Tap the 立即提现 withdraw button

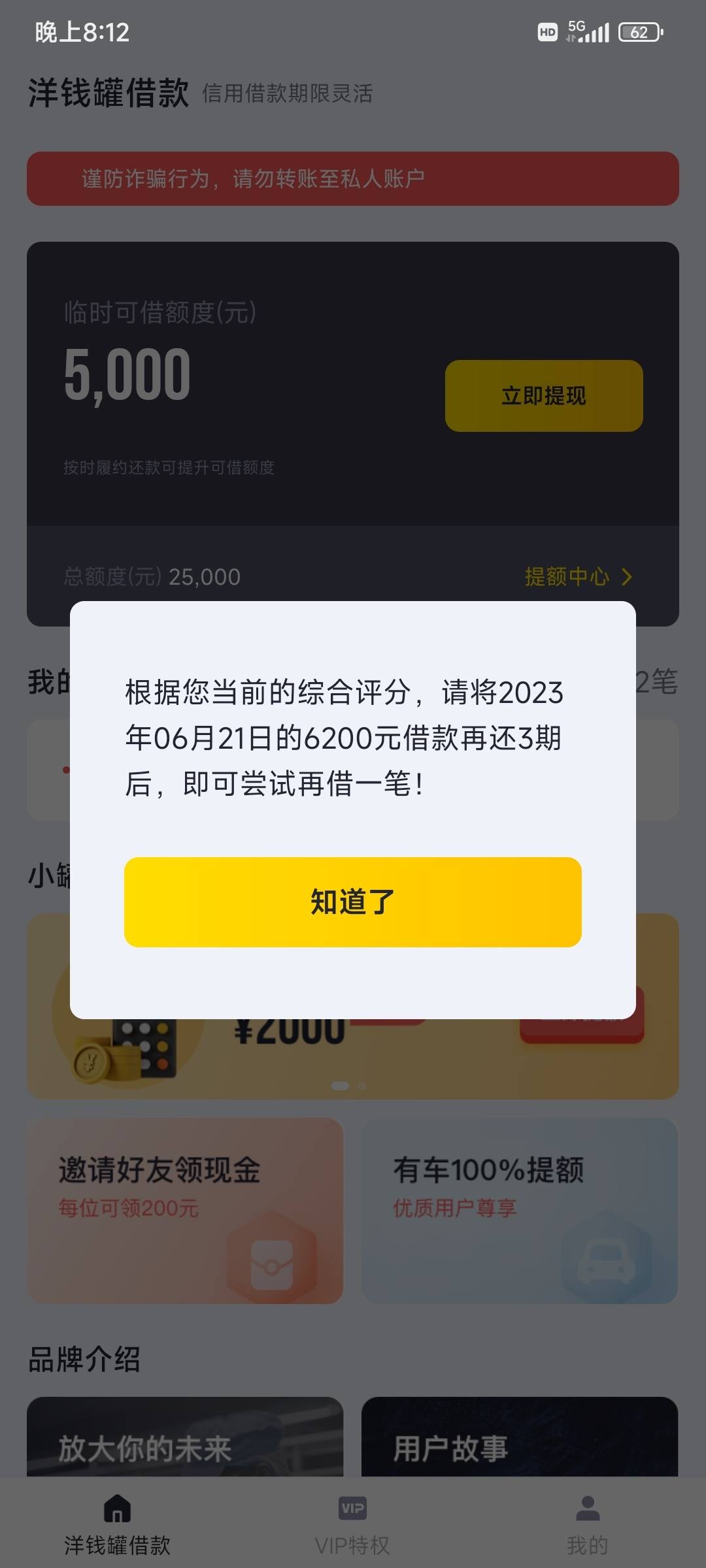tap(544, 396)
